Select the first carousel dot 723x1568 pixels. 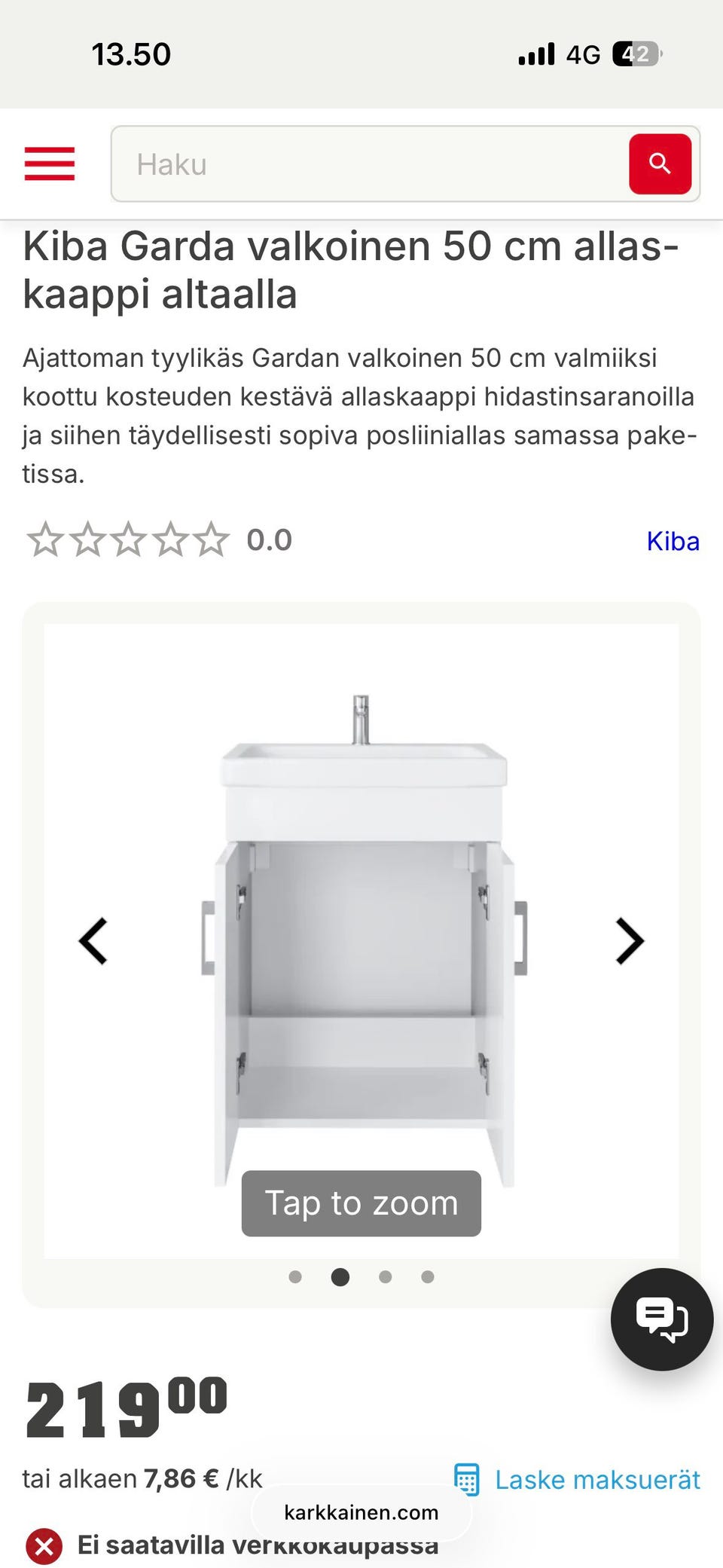(x=296, y=1277)
